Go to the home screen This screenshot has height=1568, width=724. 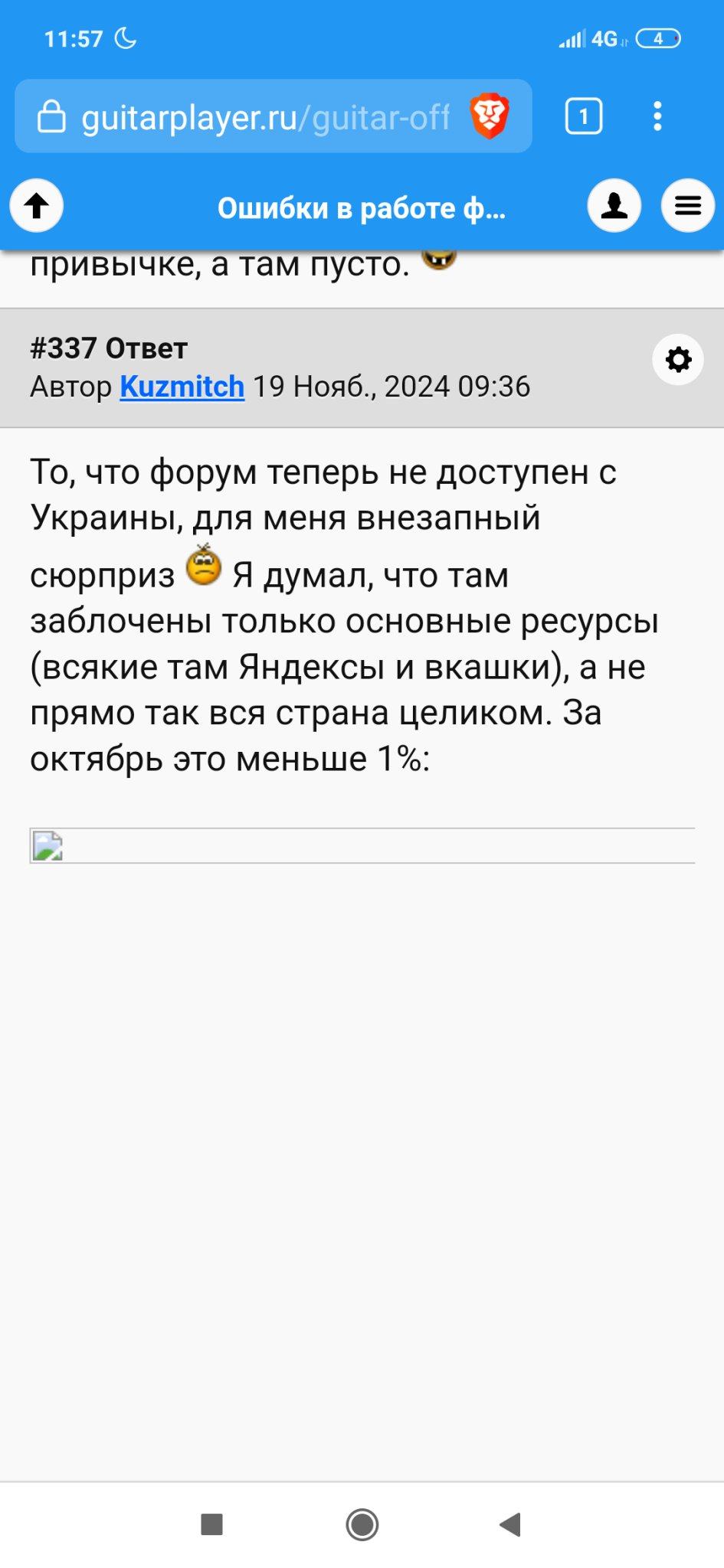(362, 1524)
